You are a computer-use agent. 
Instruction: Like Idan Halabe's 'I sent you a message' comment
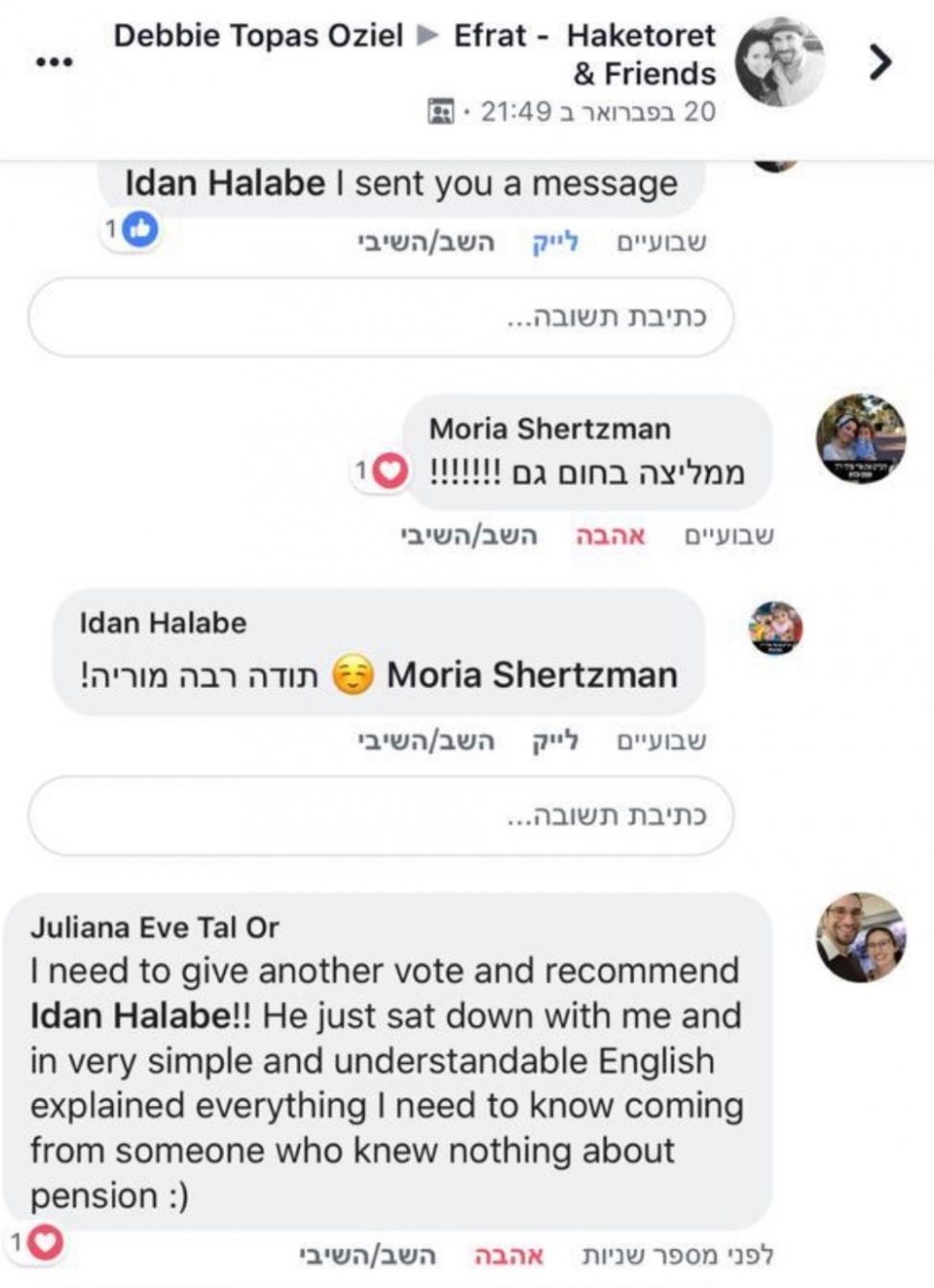(x=556, y=242)
